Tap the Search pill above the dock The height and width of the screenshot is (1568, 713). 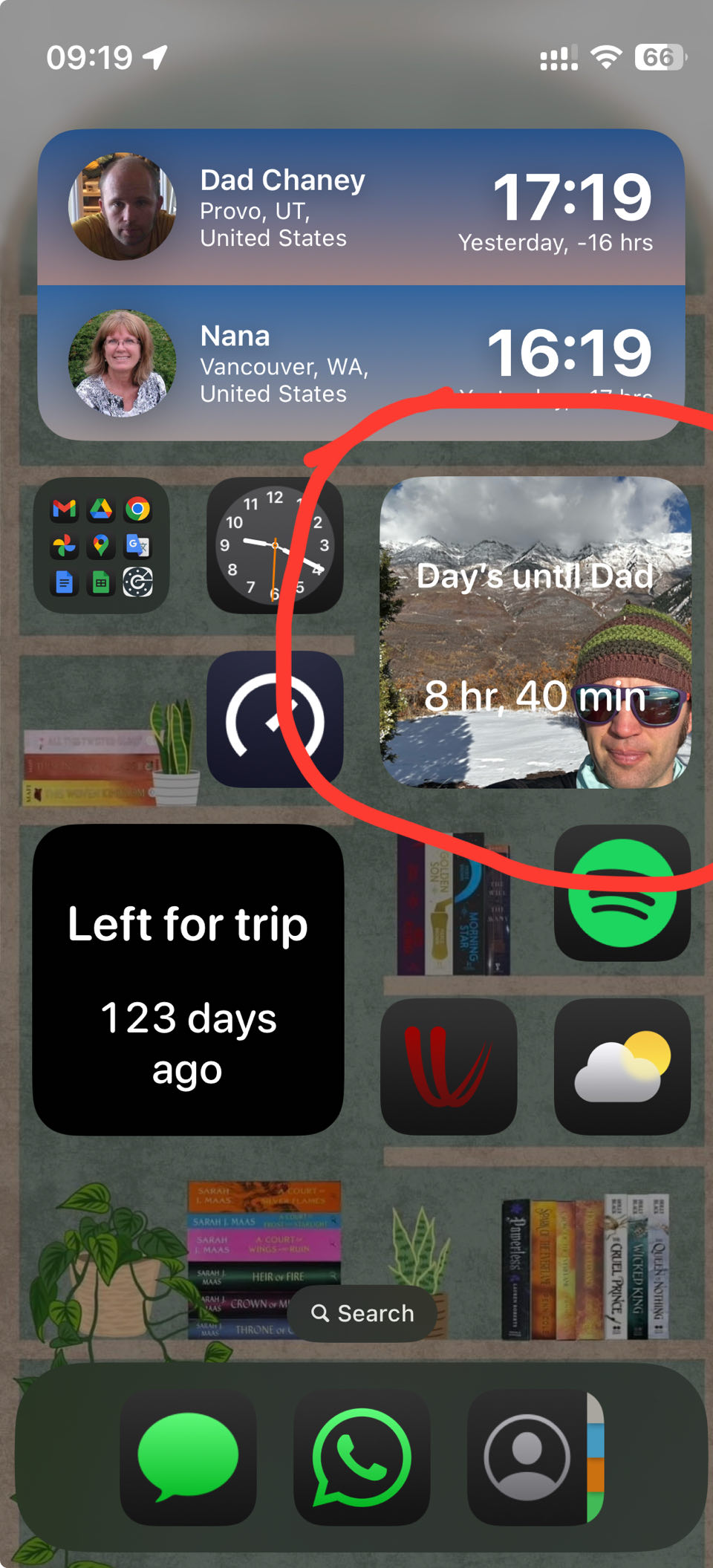(362, 1313)
